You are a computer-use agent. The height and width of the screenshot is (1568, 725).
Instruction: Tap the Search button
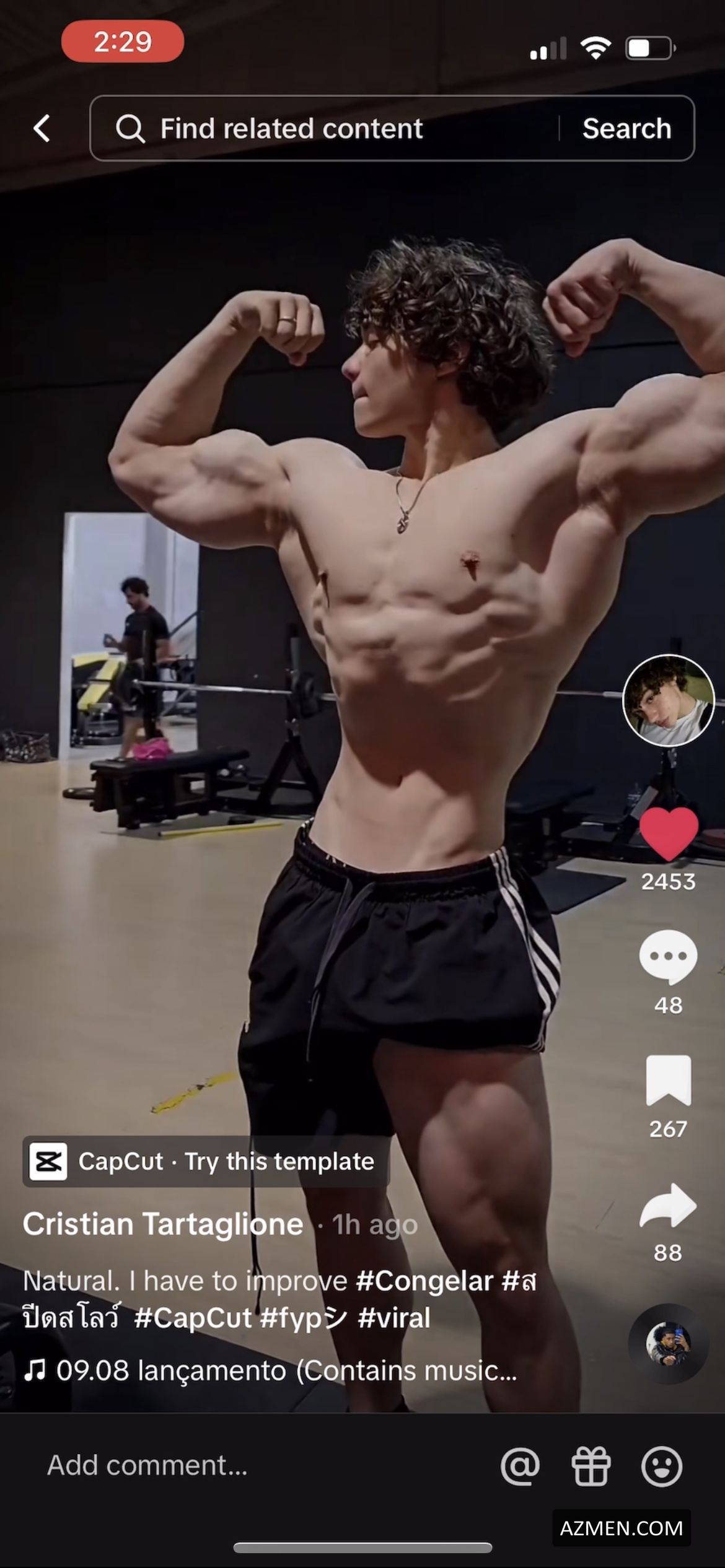pos(626,129)
